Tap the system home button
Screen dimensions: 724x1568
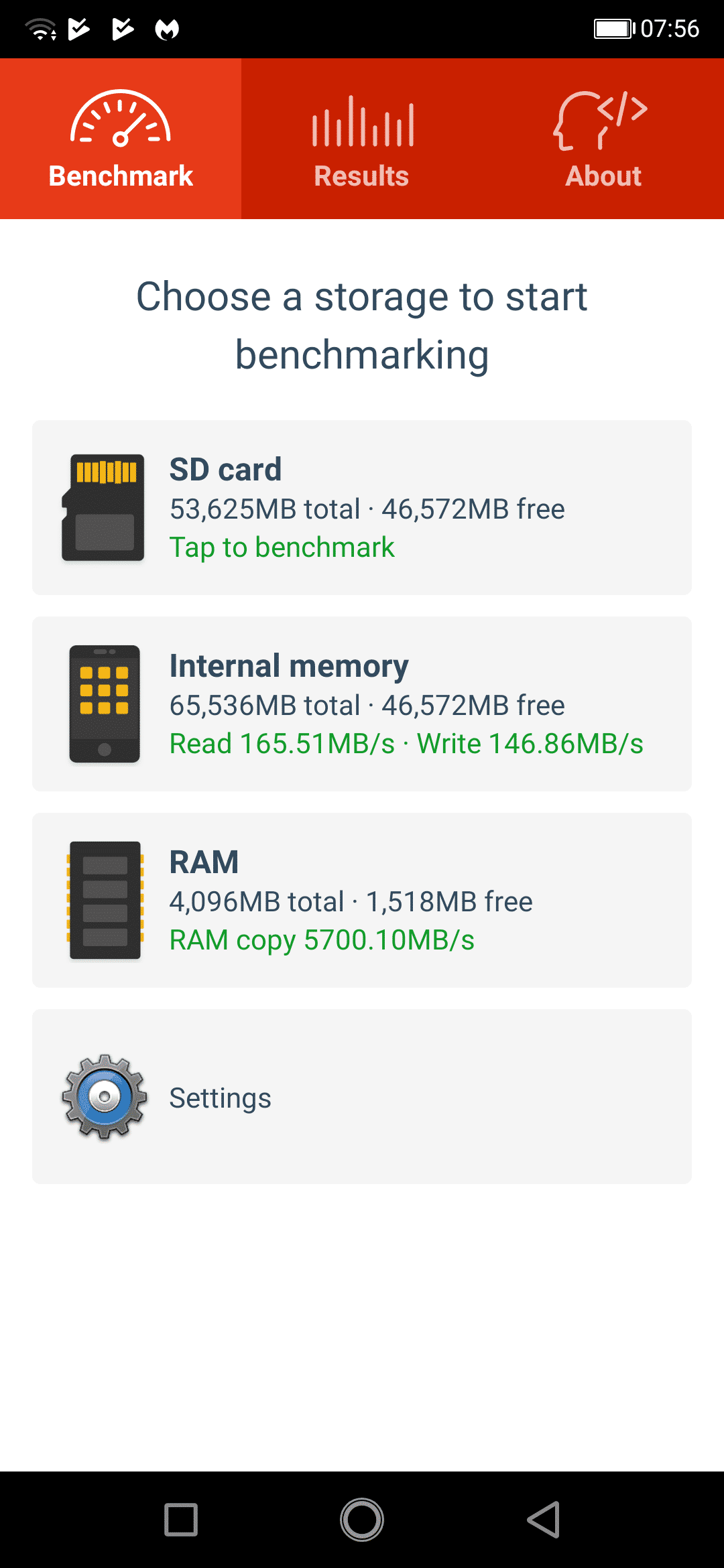pyautogui.click(x=362, y=1520)
